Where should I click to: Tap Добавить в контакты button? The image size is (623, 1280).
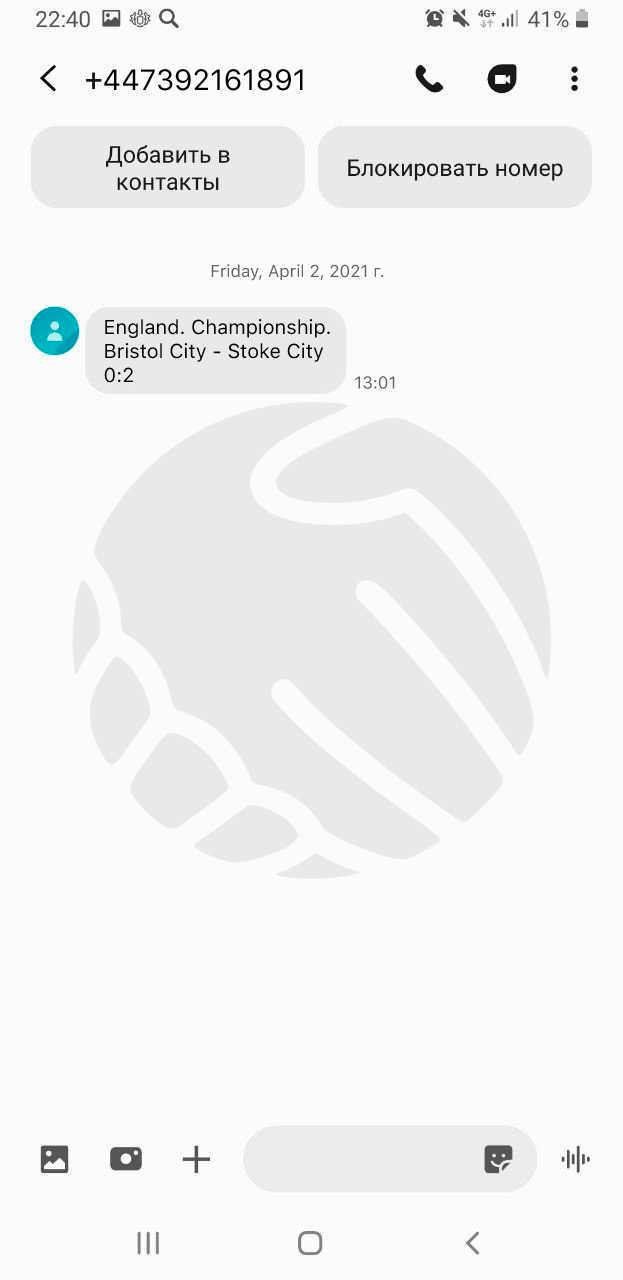[167, 168]
